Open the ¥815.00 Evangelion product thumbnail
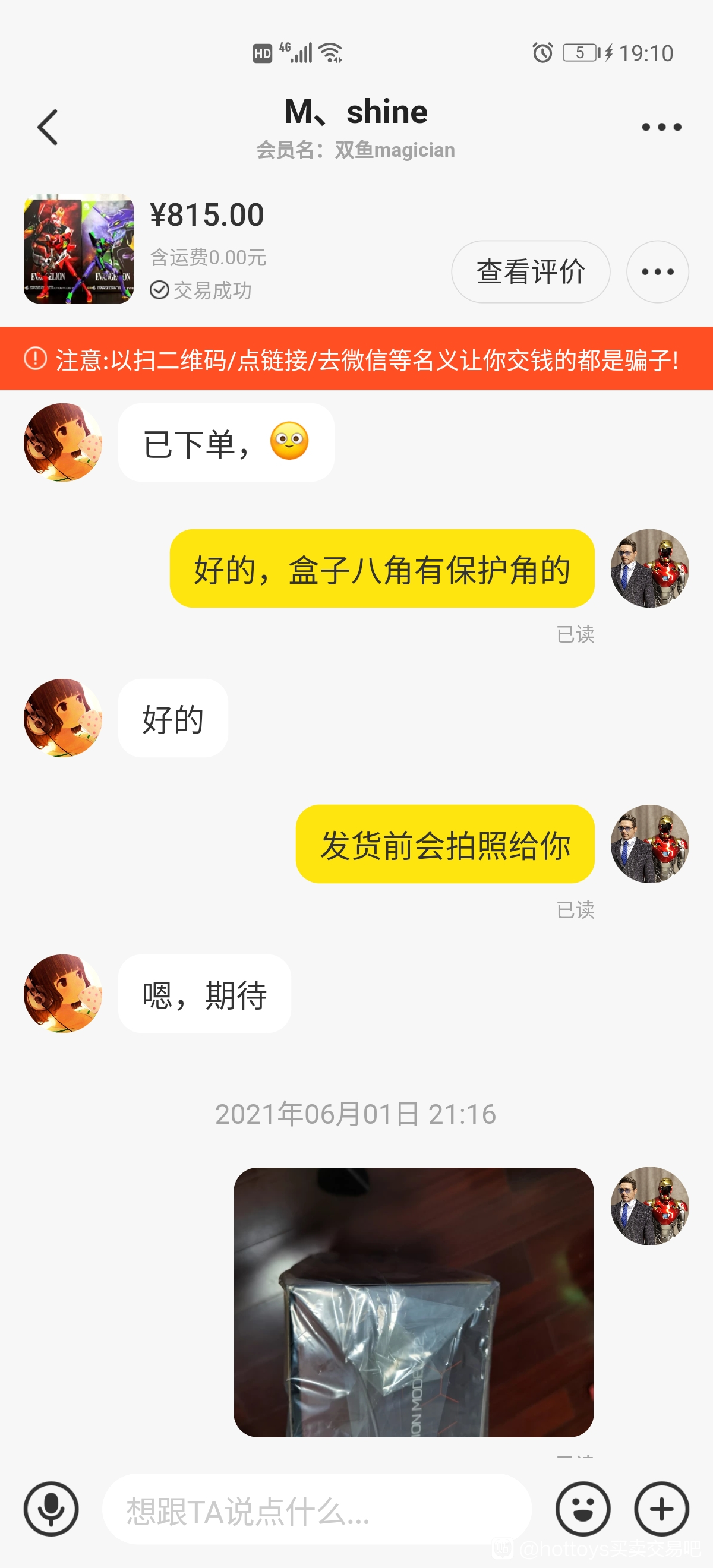 (x=78, y=248)
